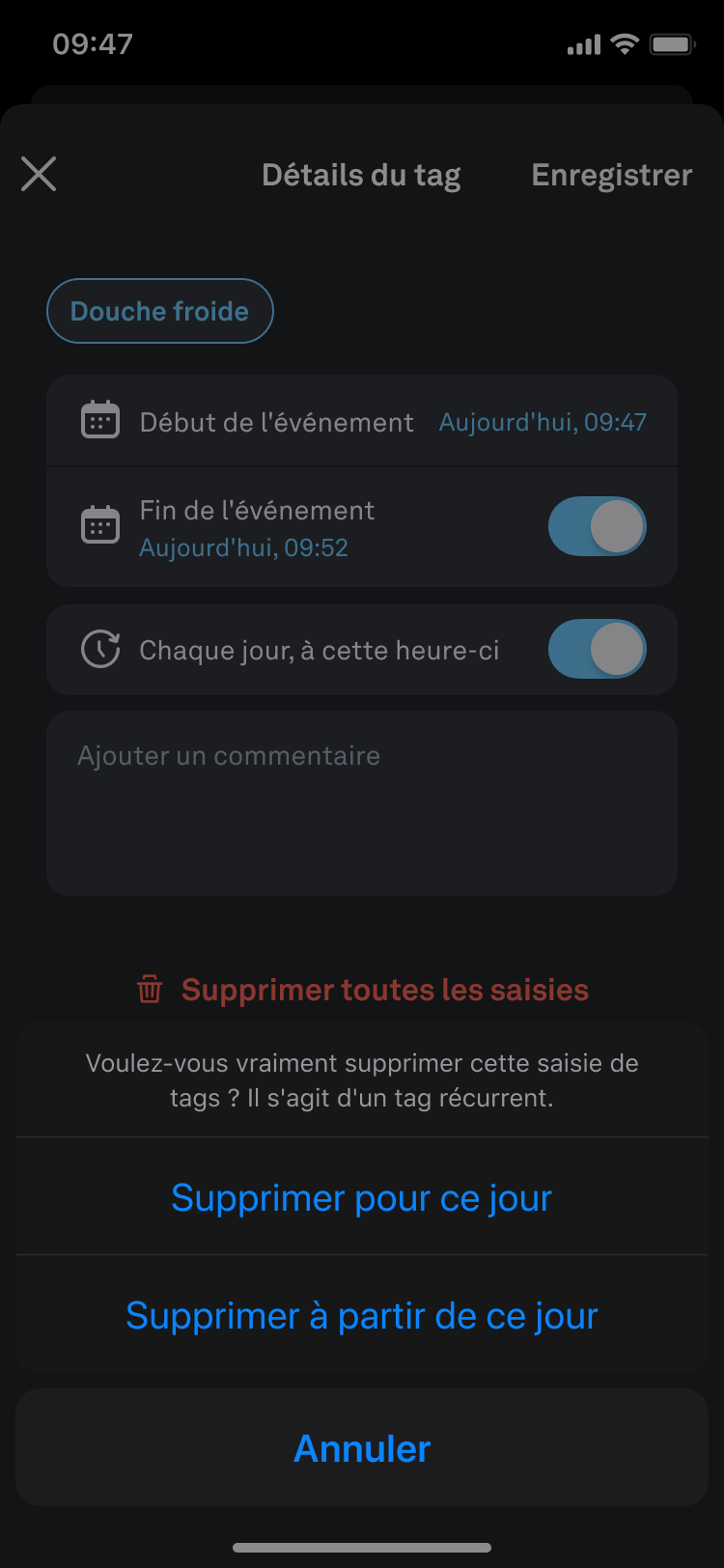Change the end time Aujourd'hui, 09:52
Image resolution: width=724 pixels, height=1568 pixels.
[x=243, y=548]
